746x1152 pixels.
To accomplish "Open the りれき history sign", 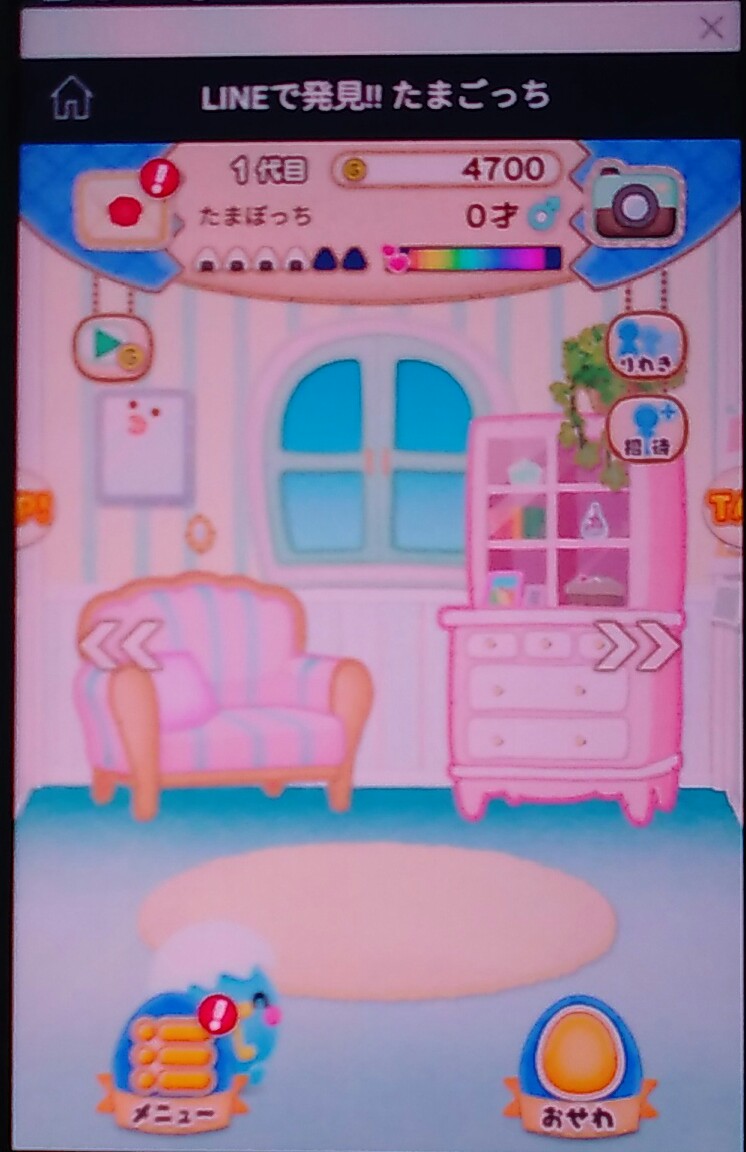I will pyautogui.click(x=646, y=346).
